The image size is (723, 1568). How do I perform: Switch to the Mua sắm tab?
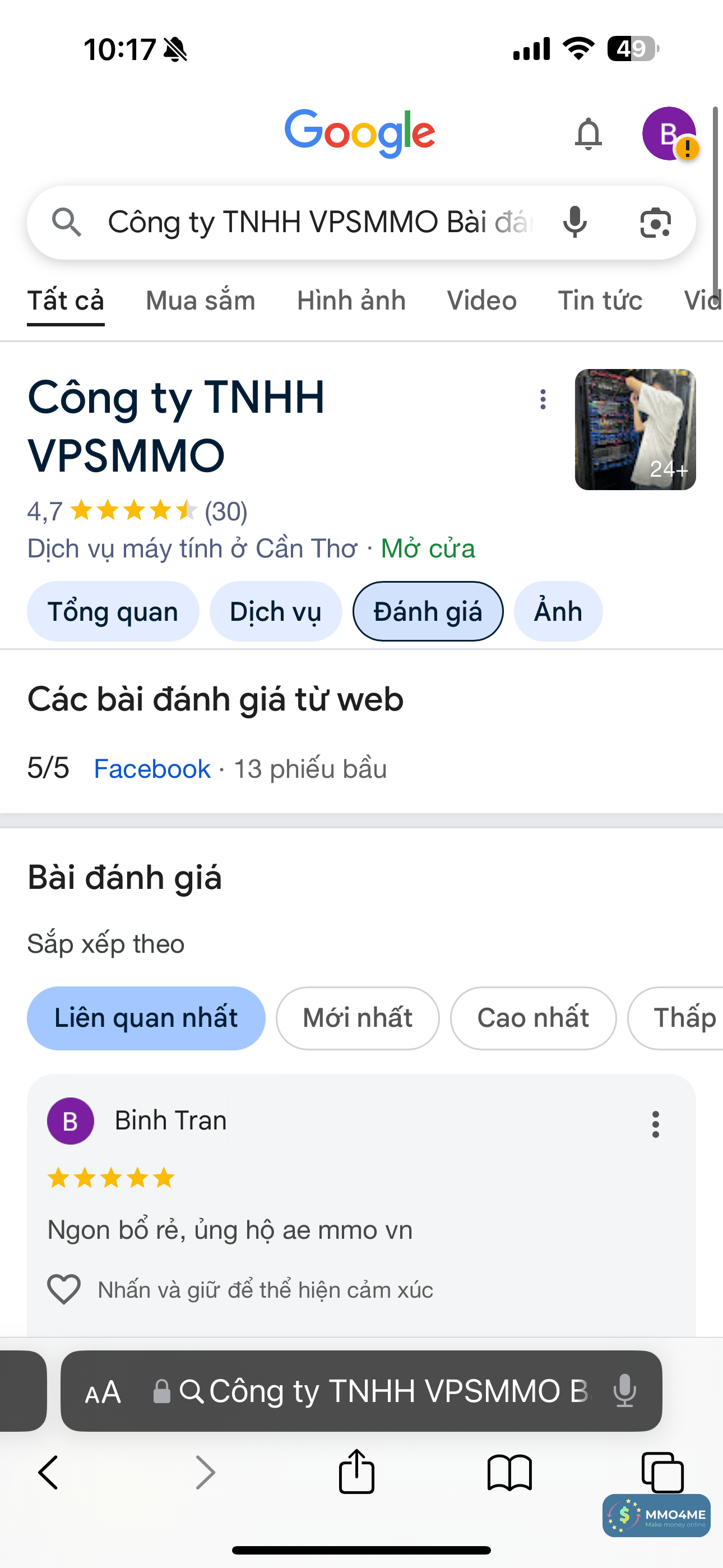coord(200,301)
